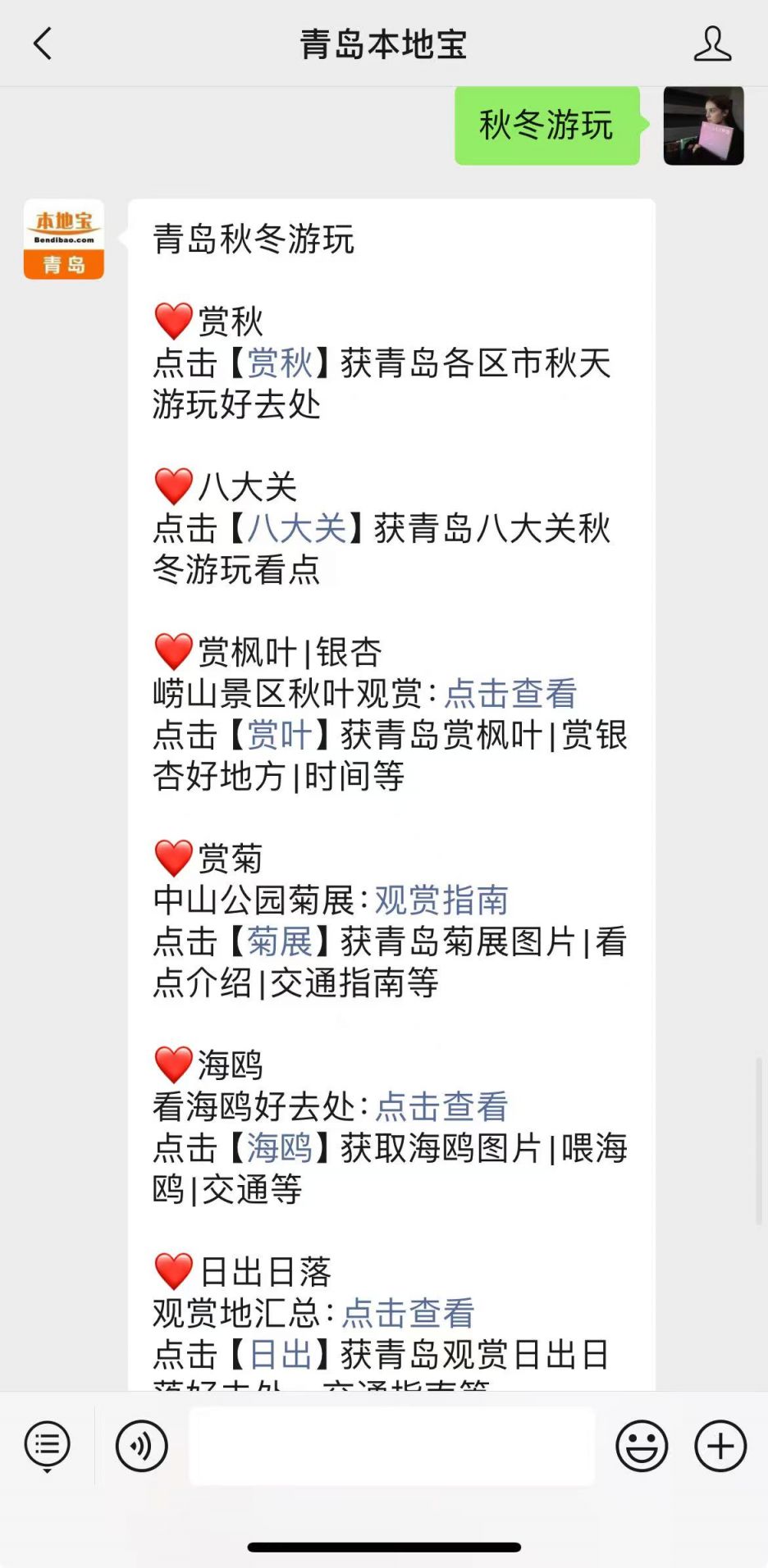Tap the 【八大关】 keyword link
This screenshot has width=768, height=1568.
coord(296,528)
